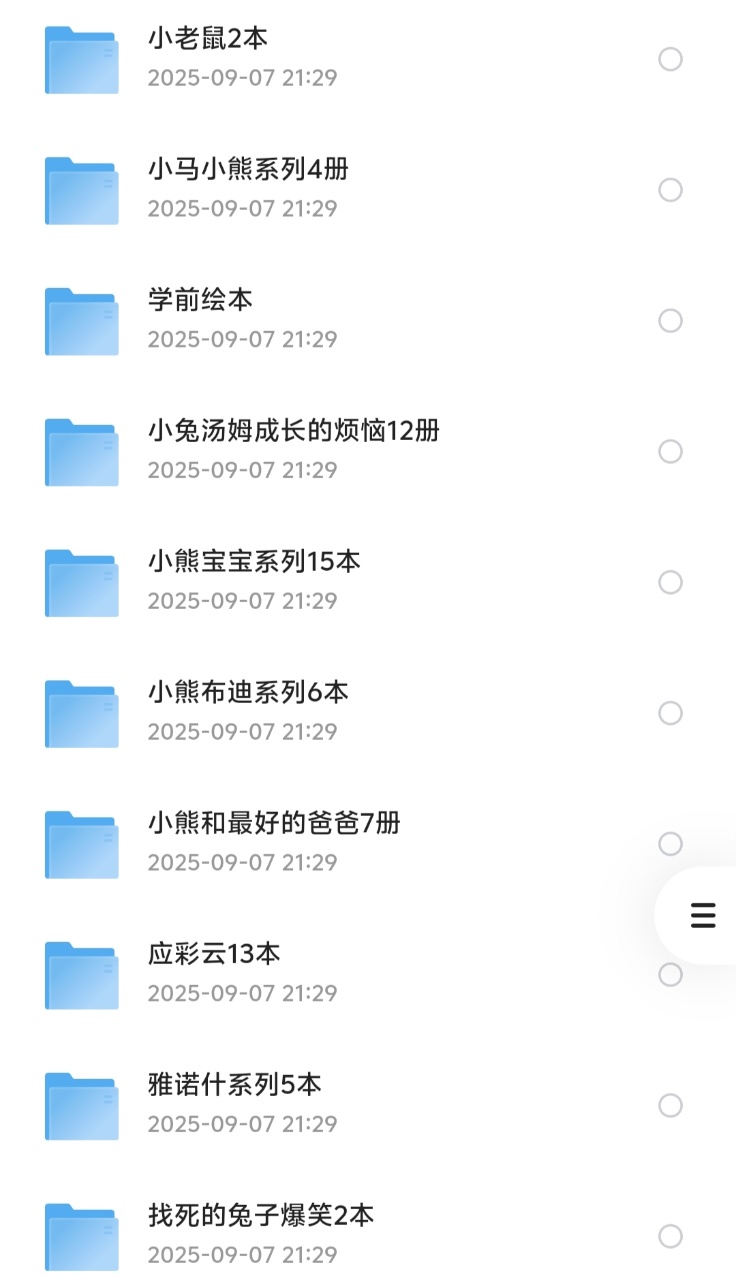Image resolution: width=736 pixels, height=1278 pixels.
Task: Open the 小马小熊系列4册 folder icon
Action: click(81, 189)
